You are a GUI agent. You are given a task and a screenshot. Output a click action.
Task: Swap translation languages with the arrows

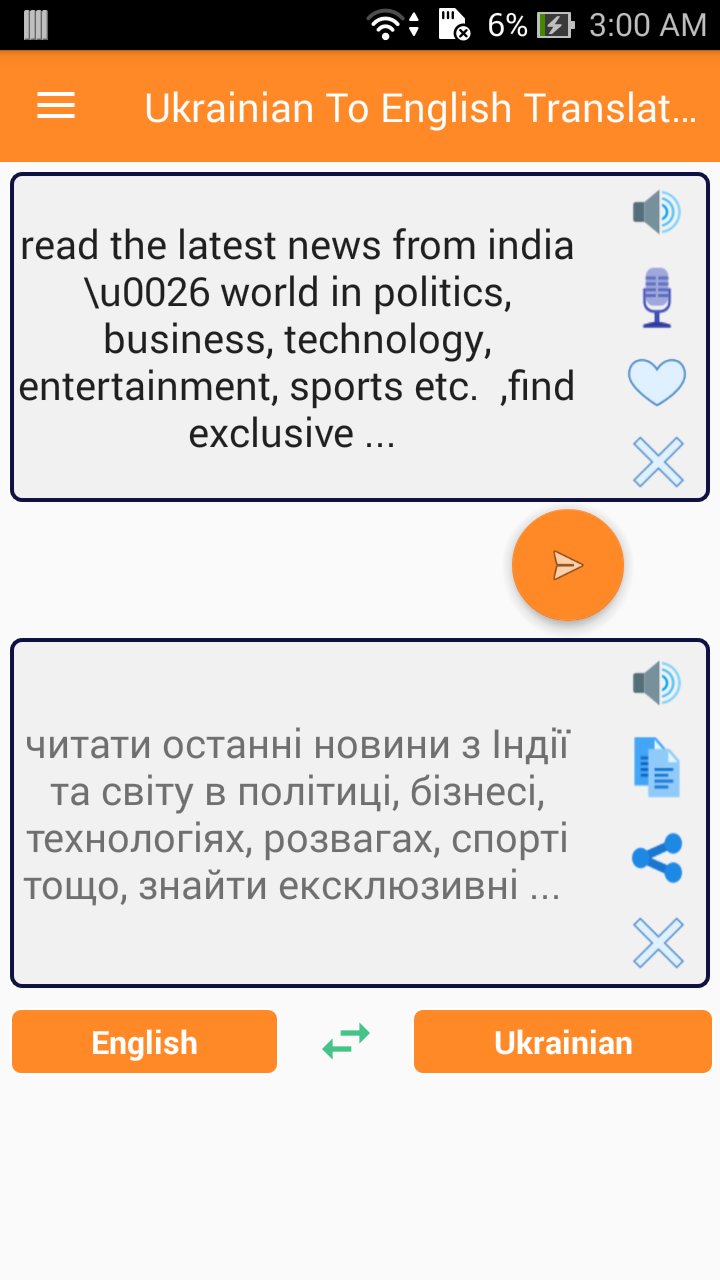click(x=344, y=1041)
